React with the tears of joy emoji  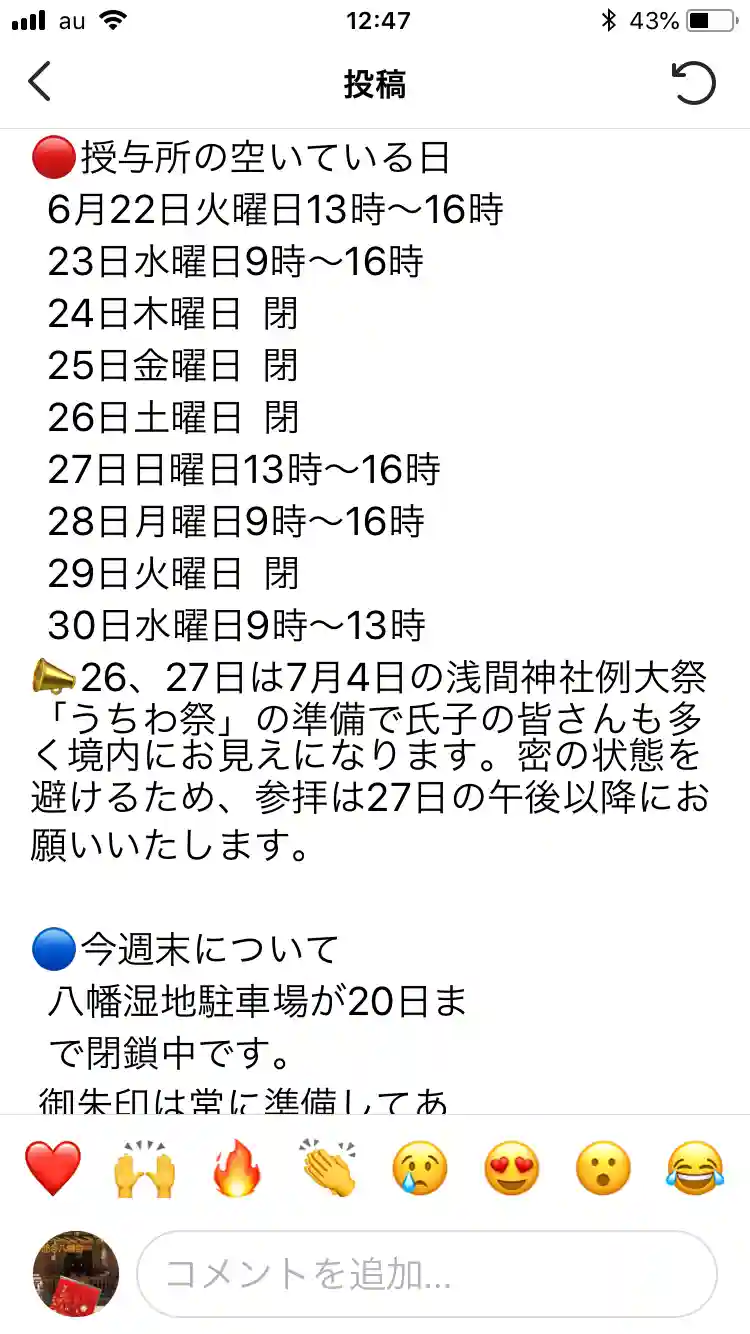[x=695, y=1168]
